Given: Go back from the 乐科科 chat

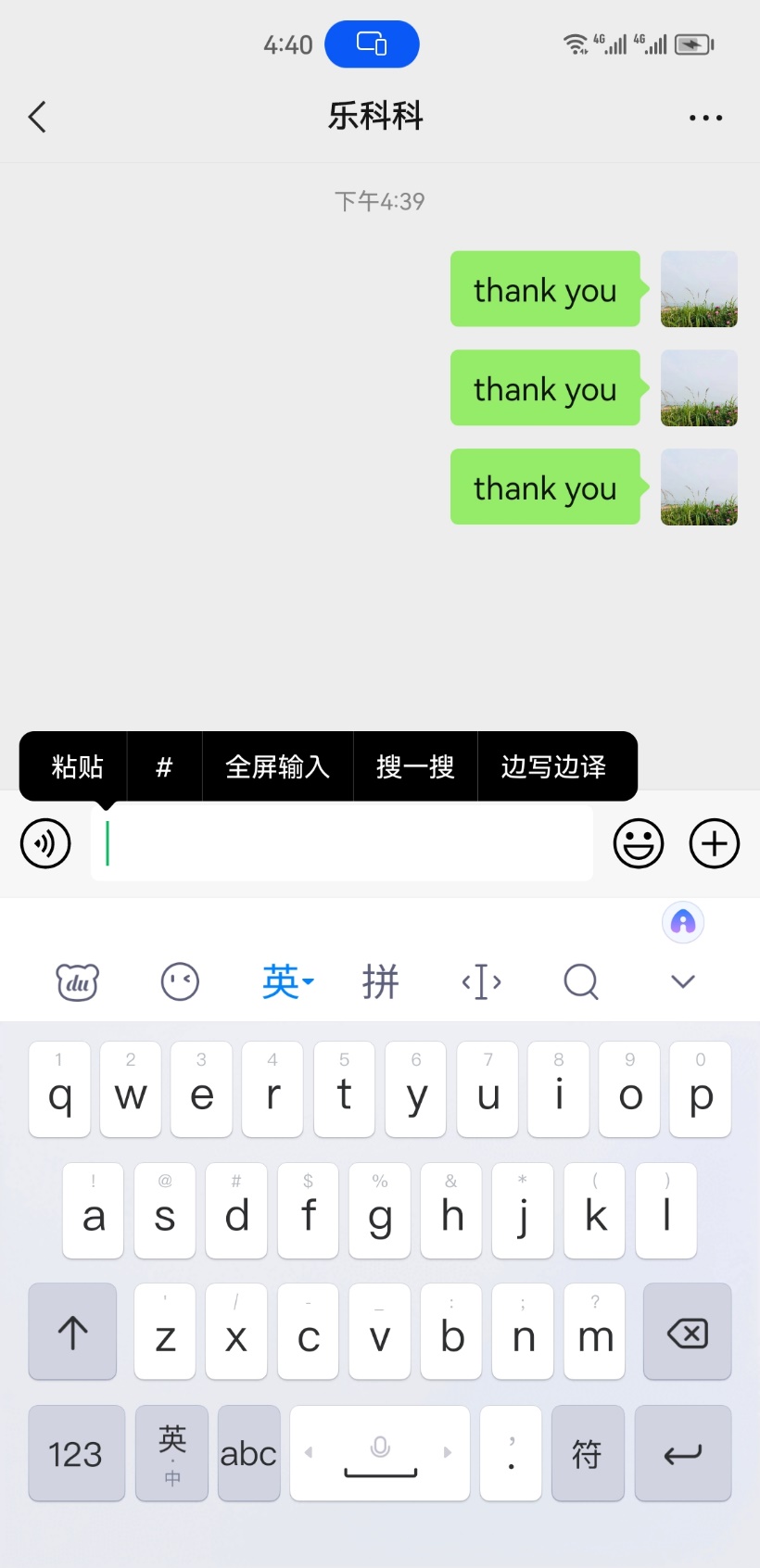Looking at the screenshot, I should click(38, 117).
